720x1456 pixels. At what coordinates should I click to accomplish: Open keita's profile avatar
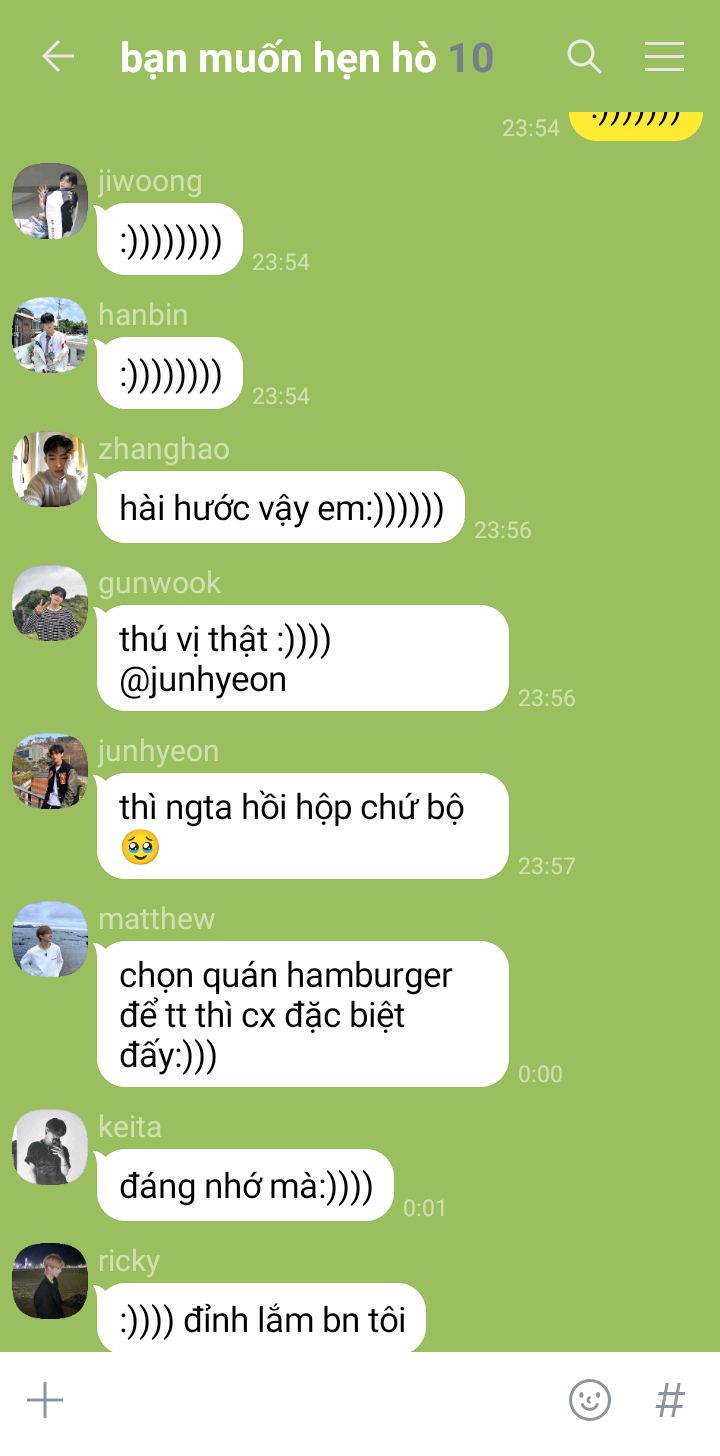coord(50,1147)
